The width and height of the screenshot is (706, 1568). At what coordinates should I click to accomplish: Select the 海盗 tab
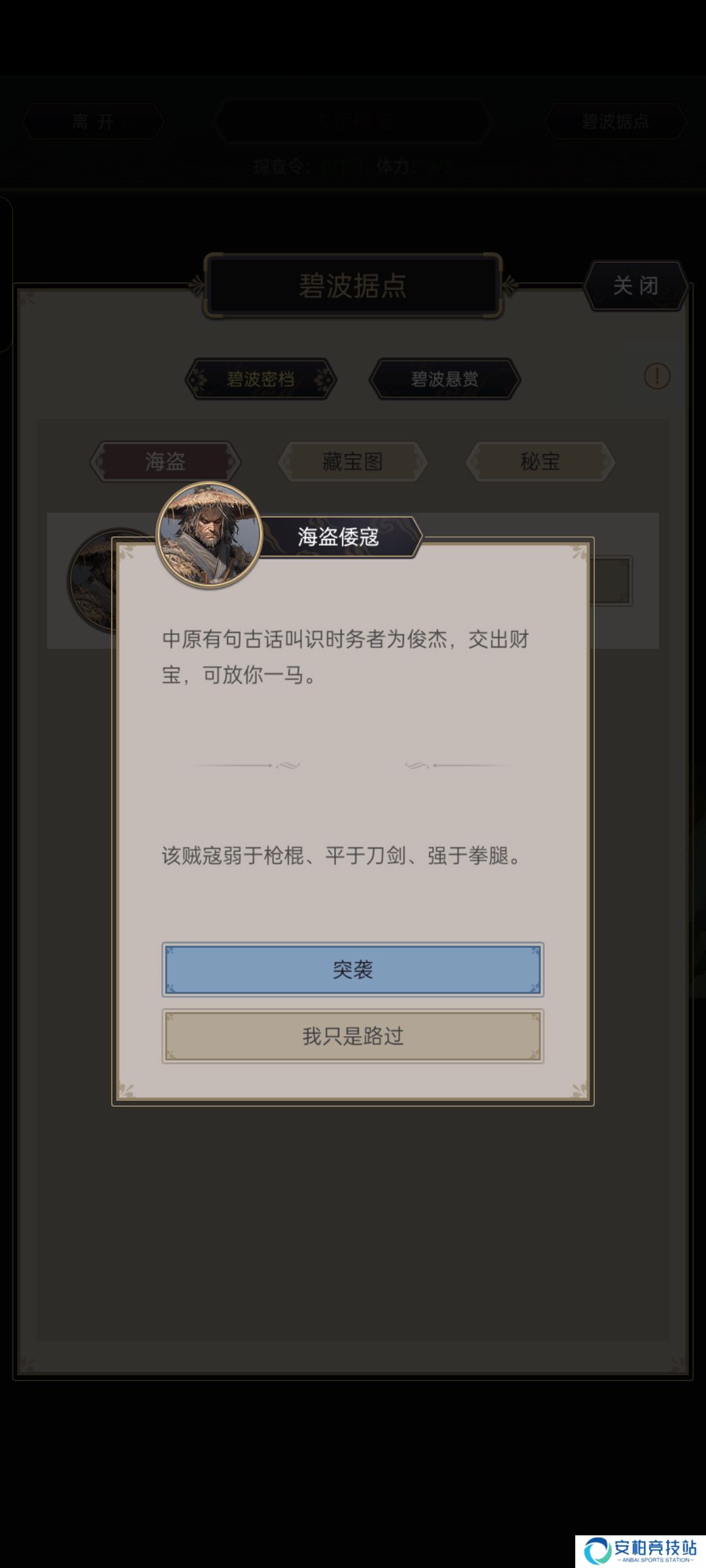point(165,461)
